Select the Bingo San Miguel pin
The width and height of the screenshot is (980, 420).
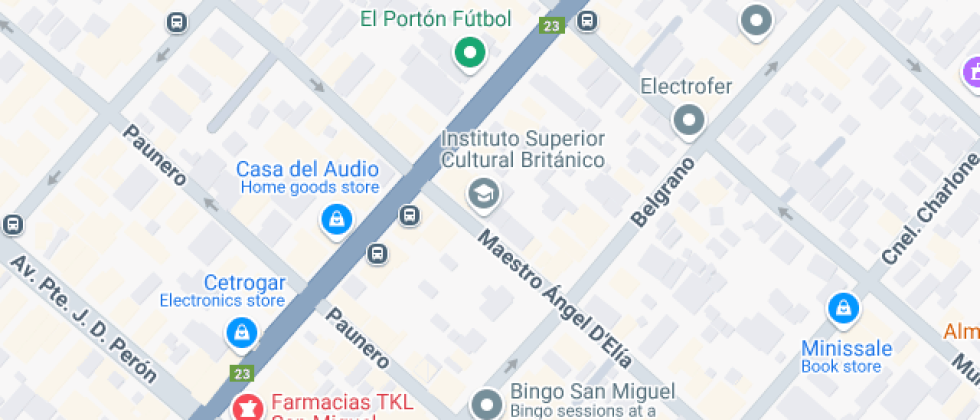click(487, 404)
